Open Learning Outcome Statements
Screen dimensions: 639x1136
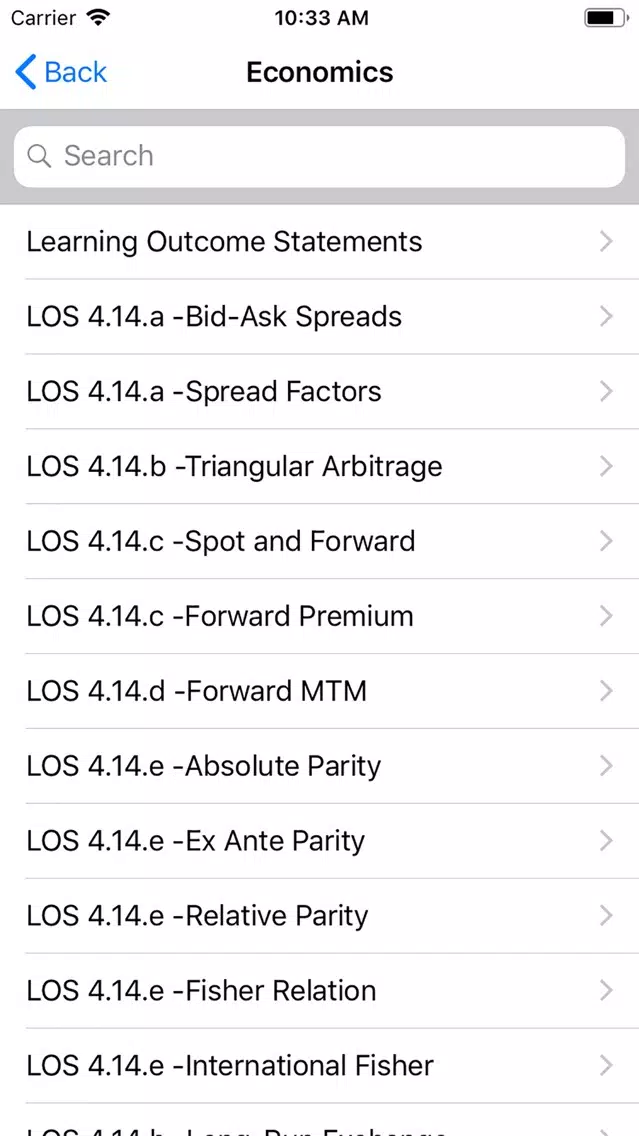point(320,241)
